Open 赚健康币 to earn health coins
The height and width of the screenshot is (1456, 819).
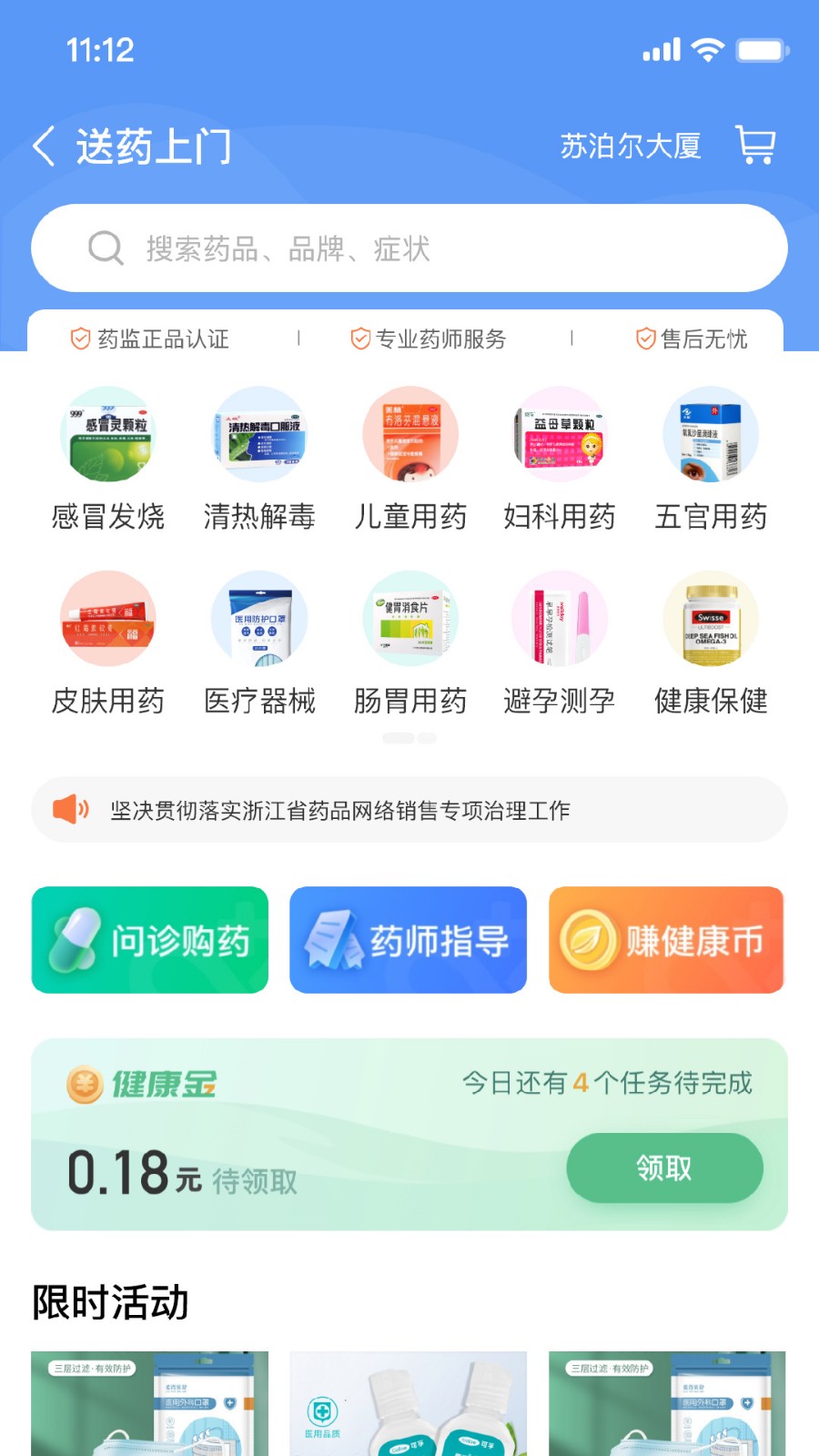pyautogui.click(x=666, y=939)
